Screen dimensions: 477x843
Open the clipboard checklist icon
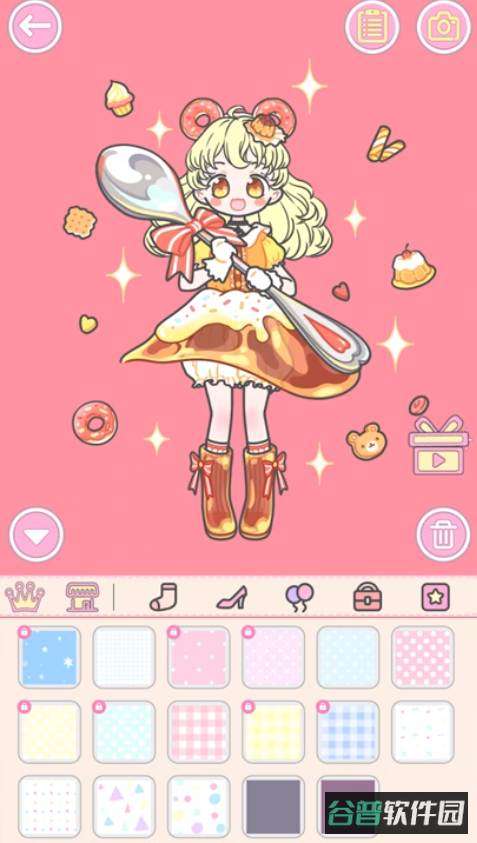click(x=372, y=26)
